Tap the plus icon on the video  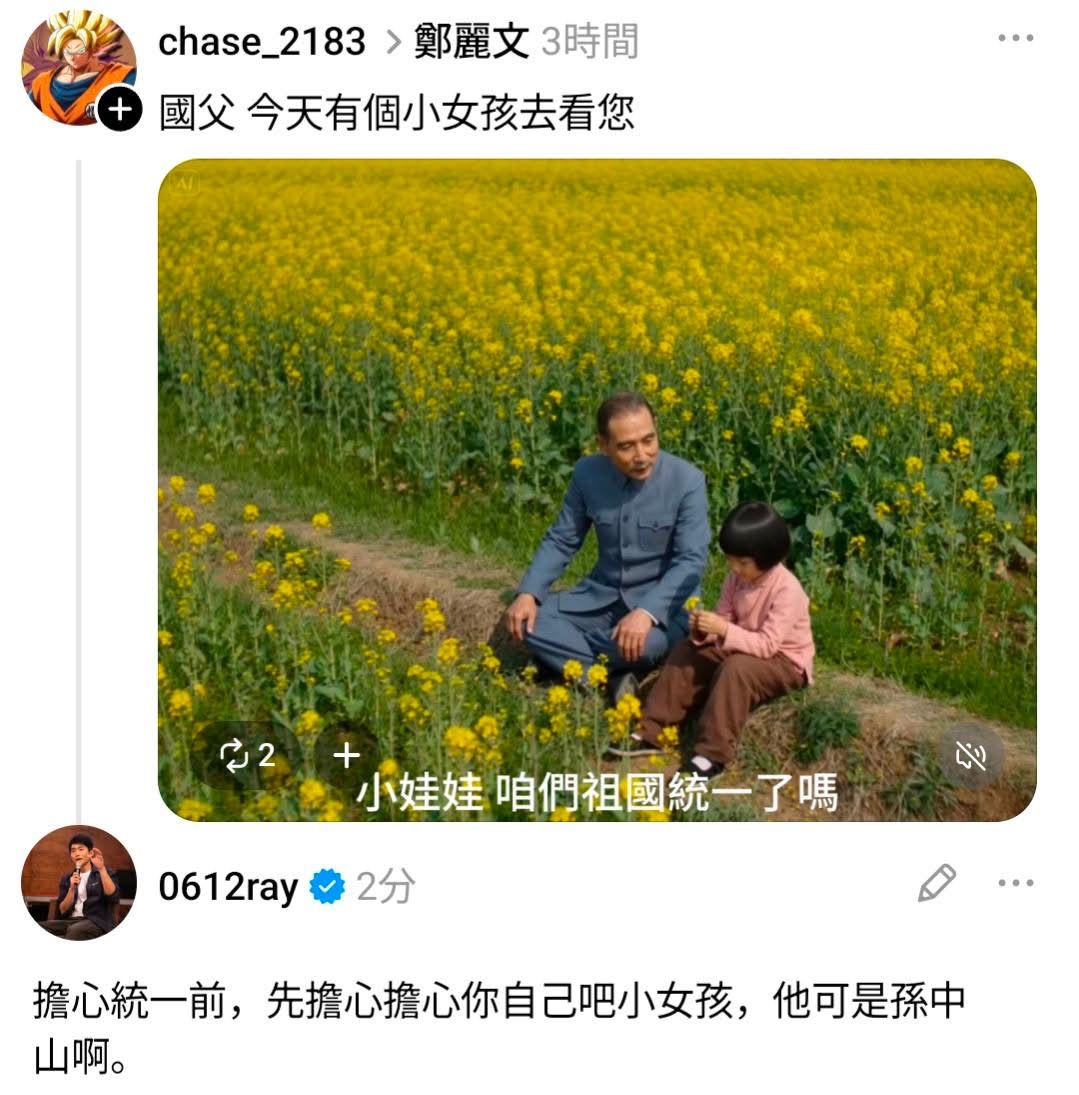pos(346,755)
